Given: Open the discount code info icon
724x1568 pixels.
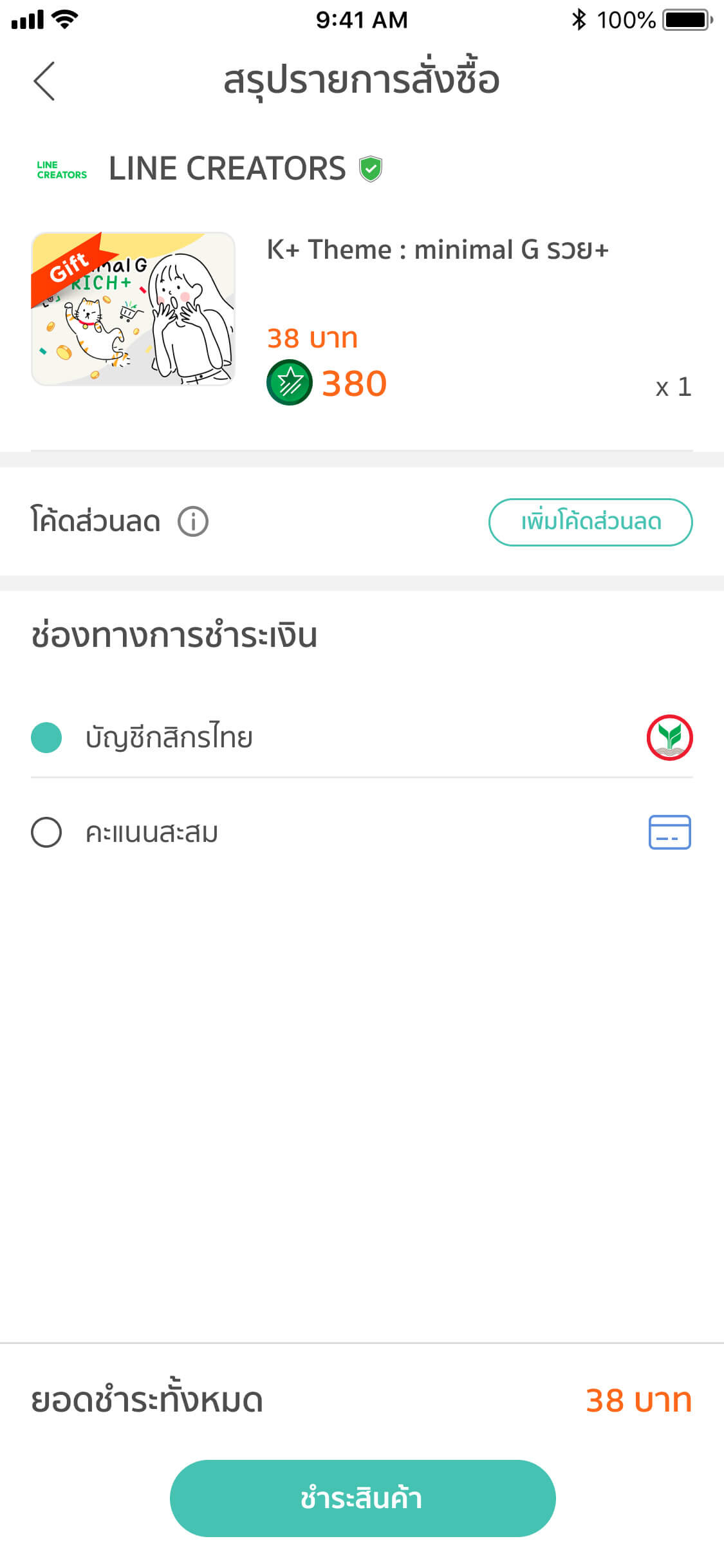Looking at the screenshot, I should tap(193, 521).
